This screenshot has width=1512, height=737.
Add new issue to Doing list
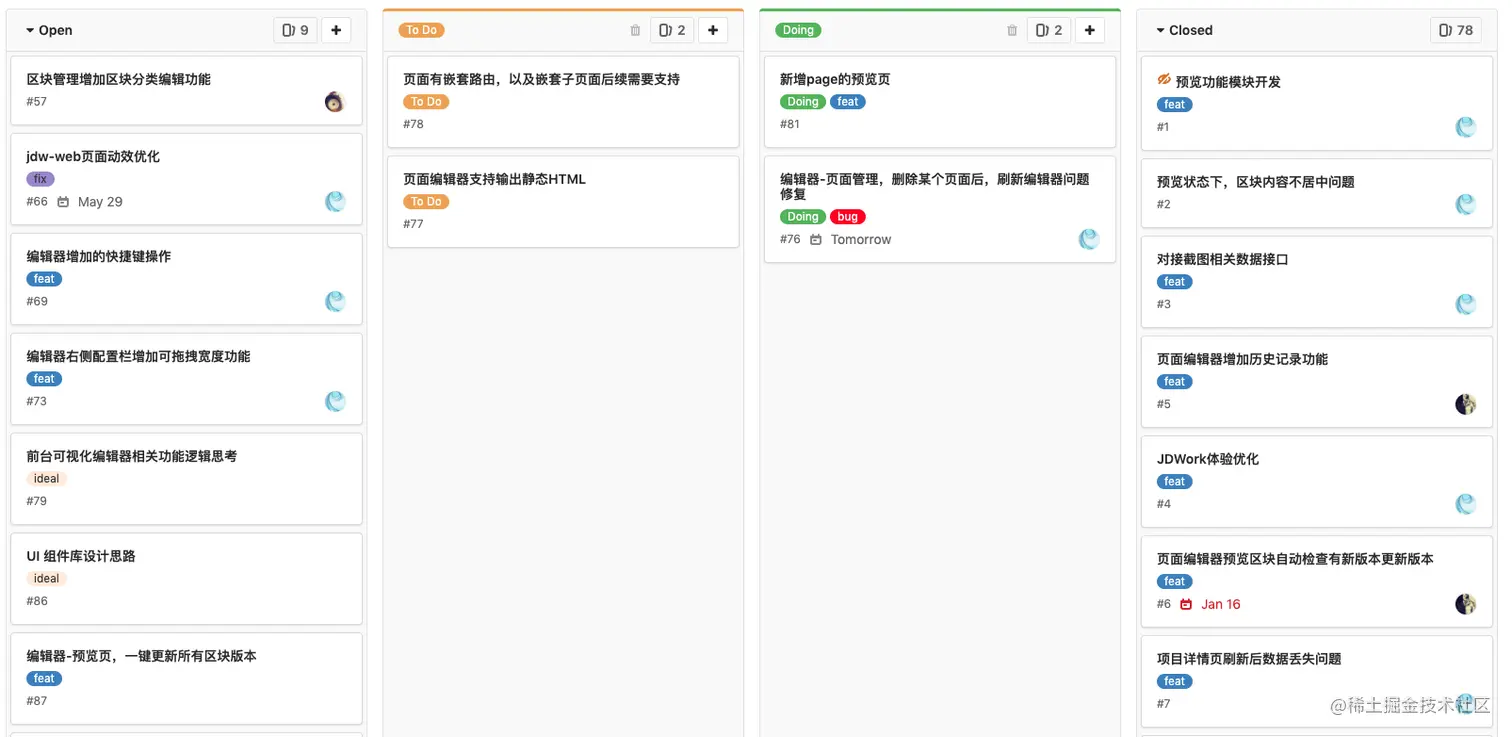[1090, 31]
